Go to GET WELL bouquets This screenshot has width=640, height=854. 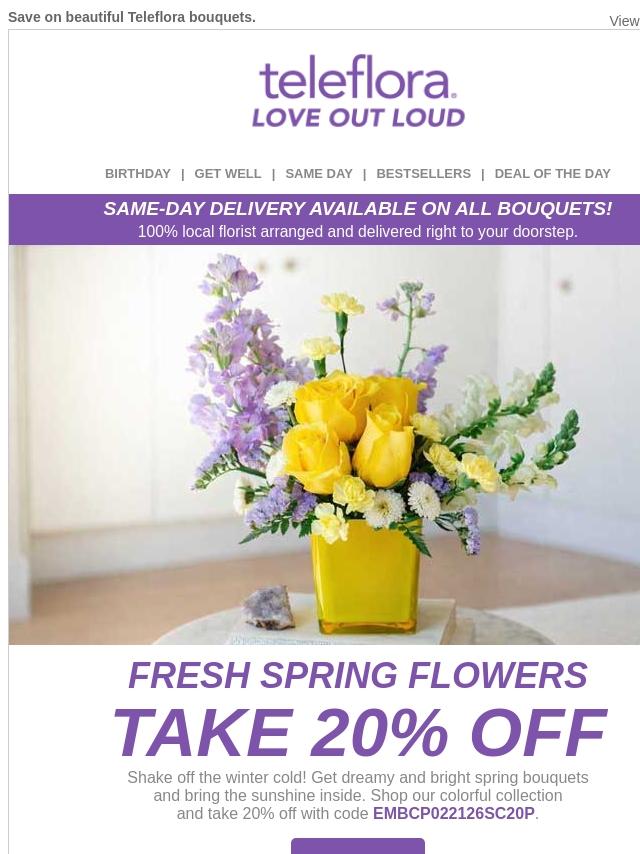(227, 174)
